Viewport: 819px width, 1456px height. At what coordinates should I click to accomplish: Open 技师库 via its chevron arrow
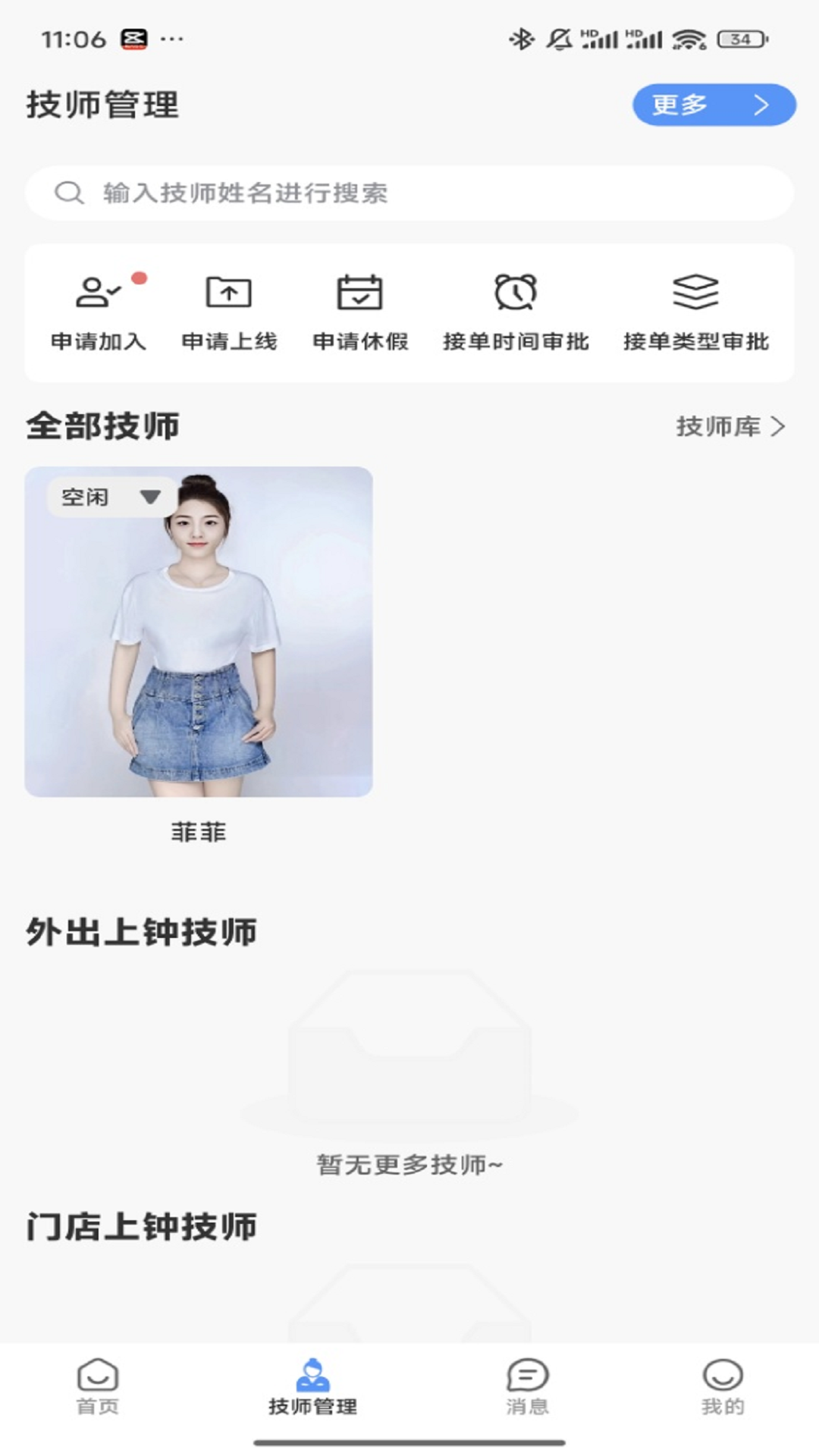click(780, 427)
